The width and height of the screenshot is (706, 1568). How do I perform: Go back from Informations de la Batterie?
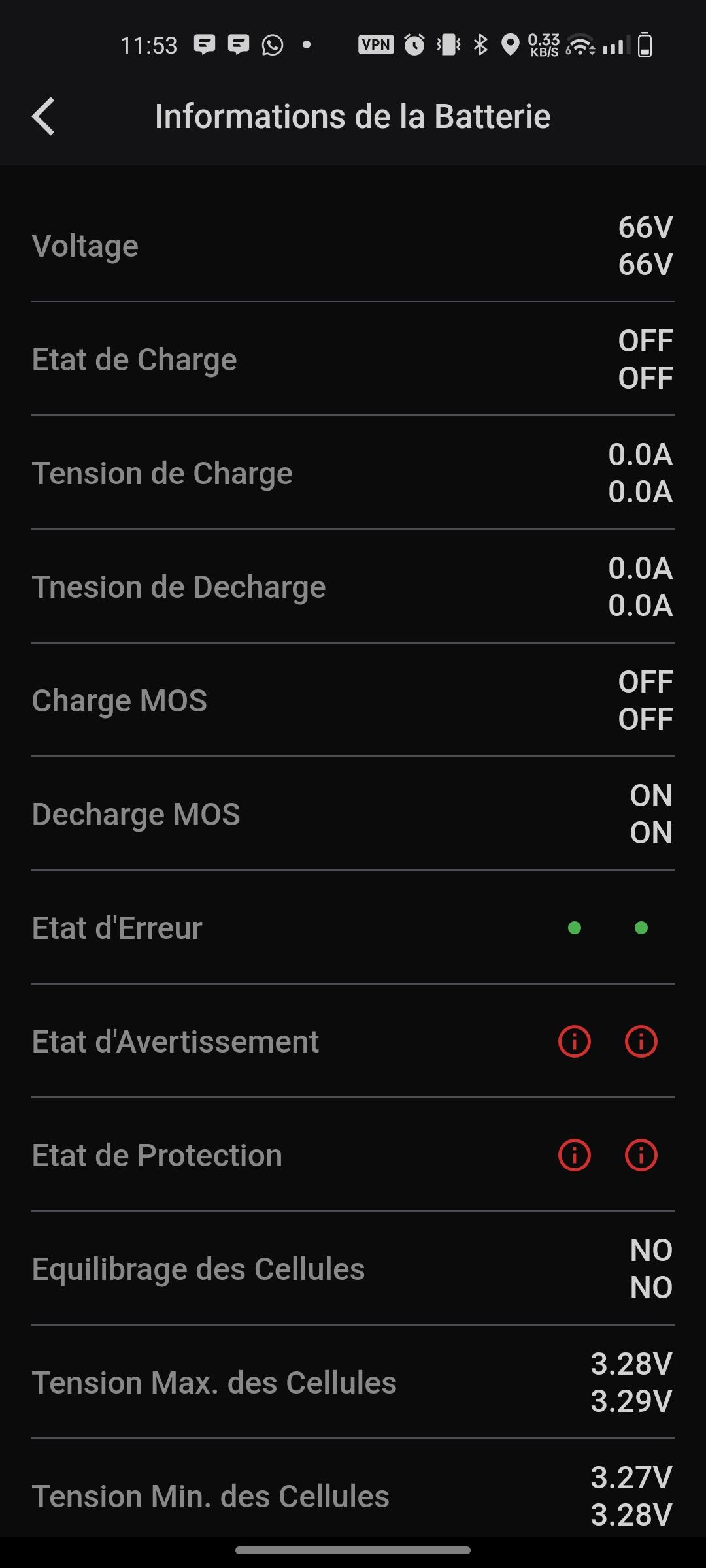(x=43, y=117)
